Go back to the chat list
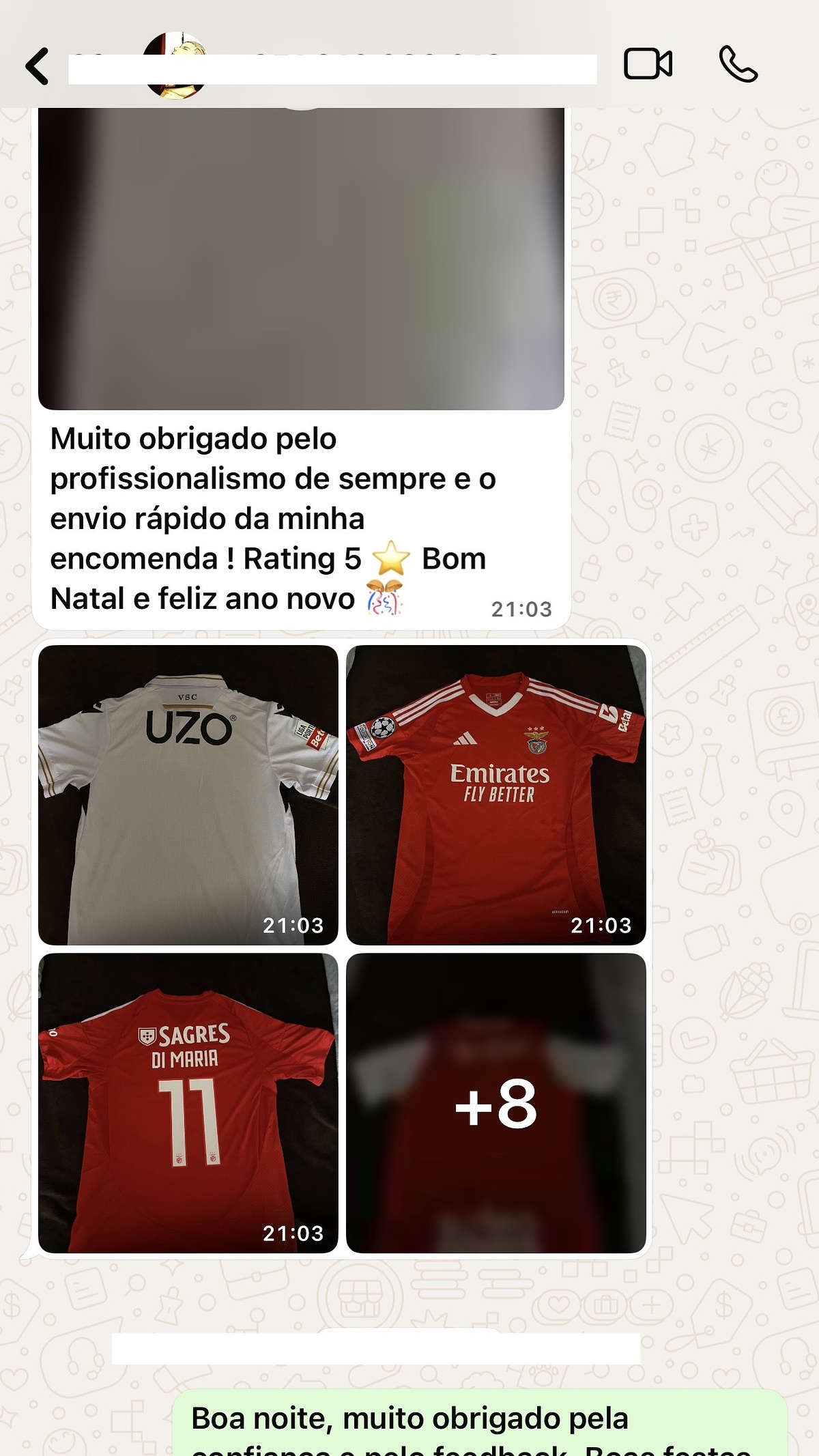 click(x=38, y=66)
